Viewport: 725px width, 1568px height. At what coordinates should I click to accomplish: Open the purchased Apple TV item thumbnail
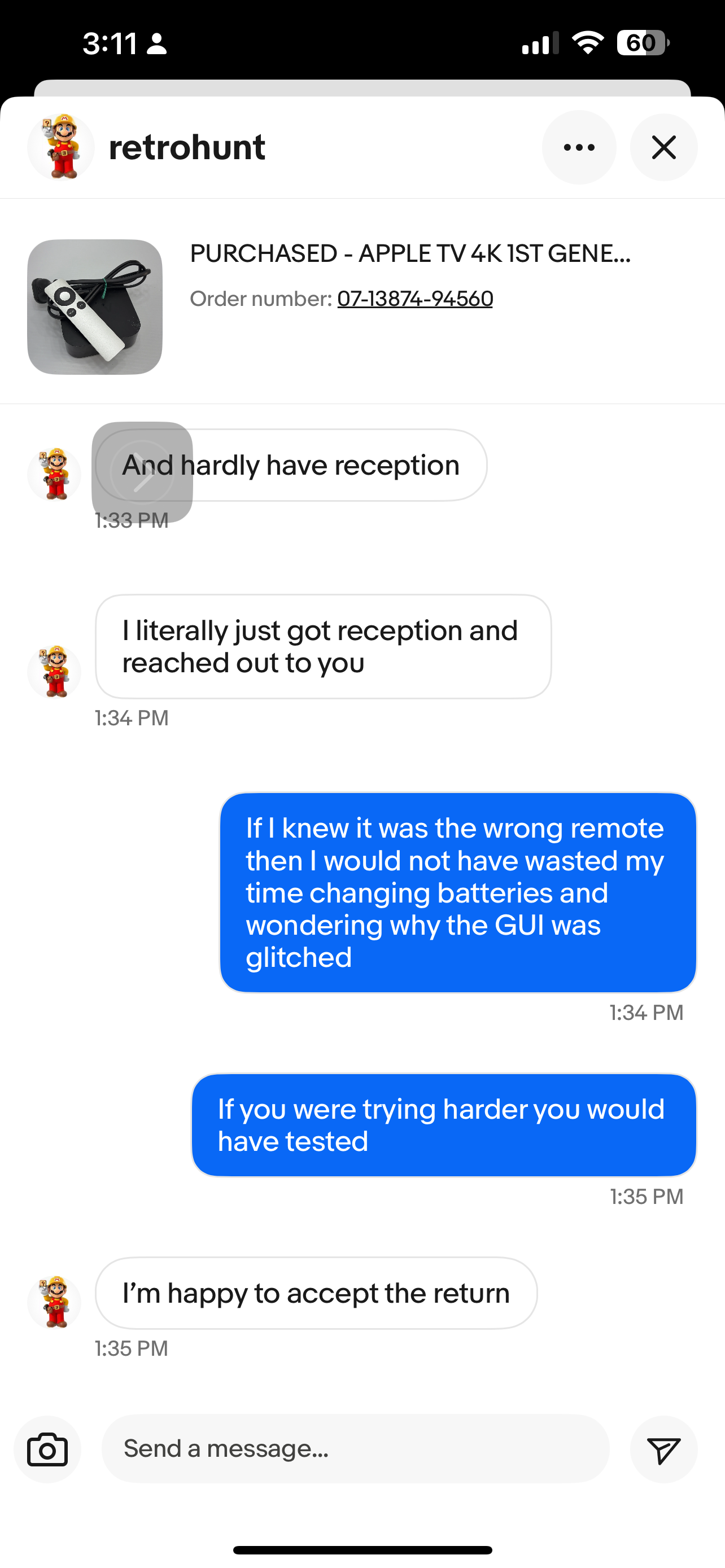[95, 307]
